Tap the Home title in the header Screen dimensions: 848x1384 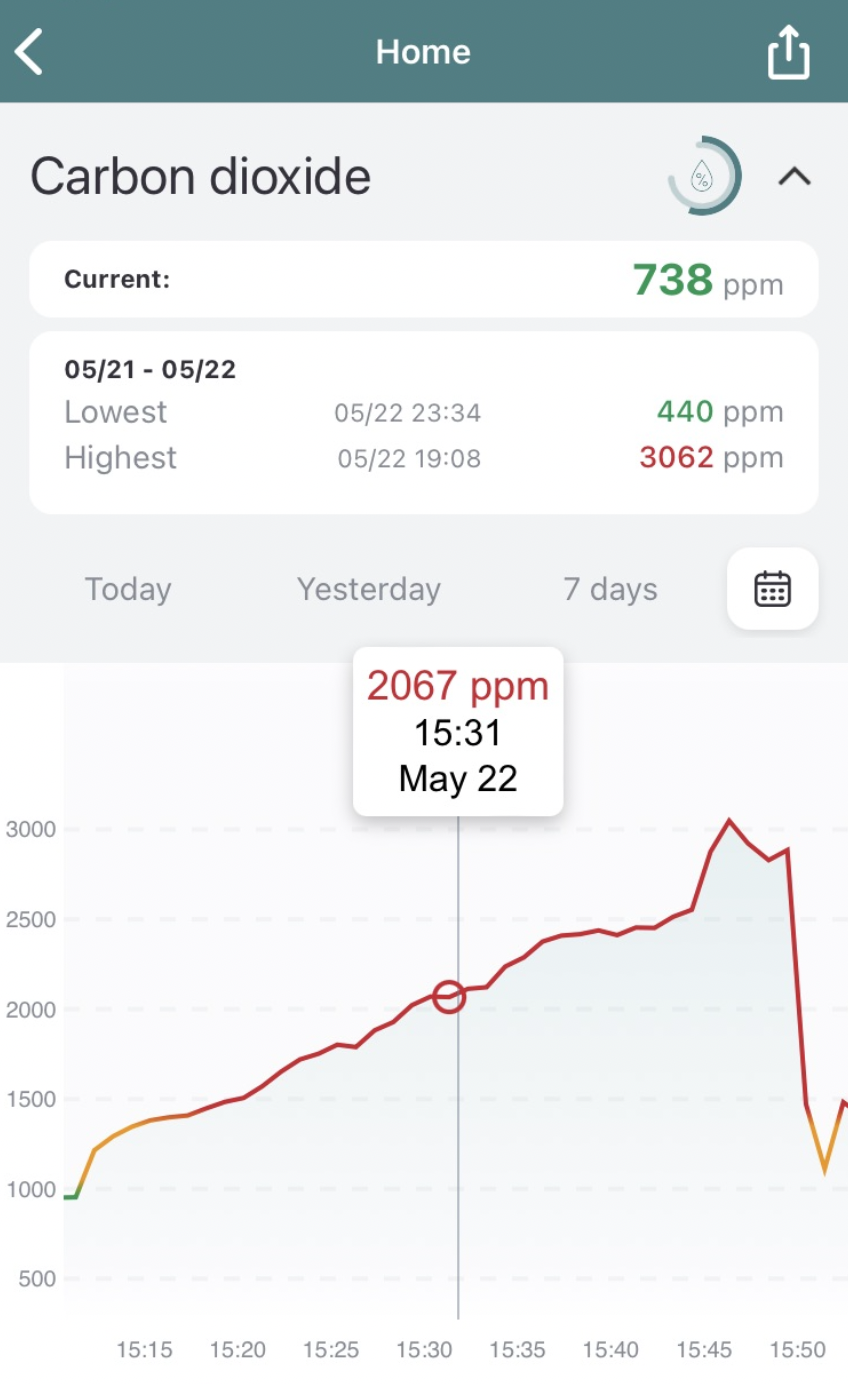(423, 52)
